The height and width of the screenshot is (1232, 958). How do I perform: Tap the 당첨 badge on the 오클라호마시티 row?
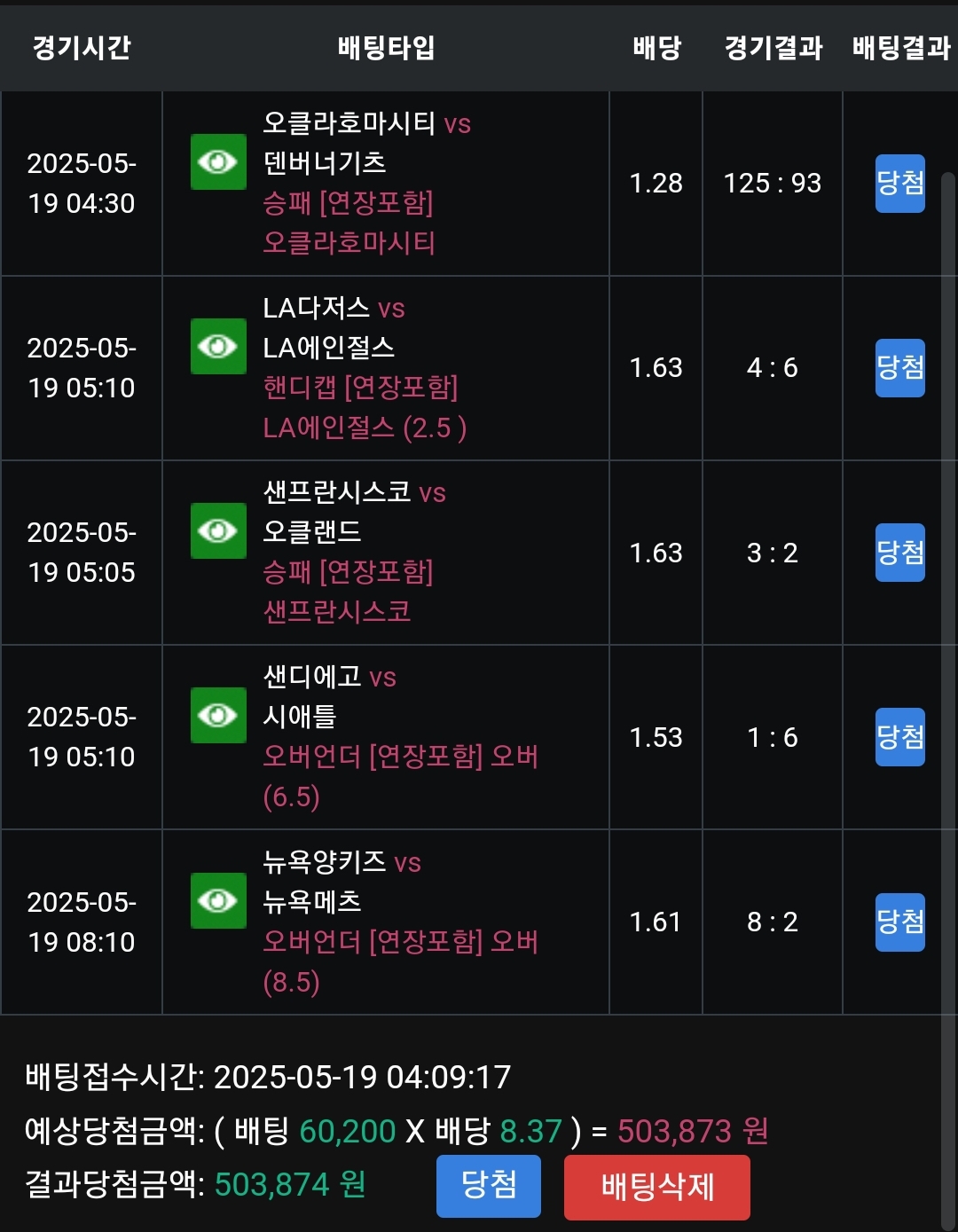click(899, 184)
